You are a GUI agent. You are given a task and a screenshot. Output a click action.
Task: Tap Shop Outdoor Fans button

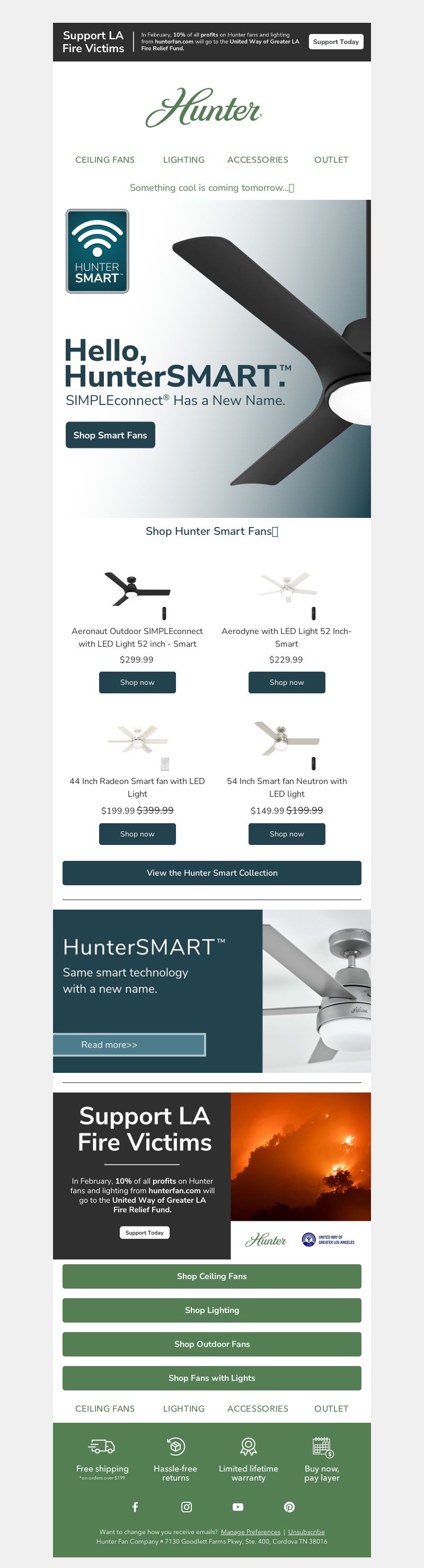[211, 1344]
